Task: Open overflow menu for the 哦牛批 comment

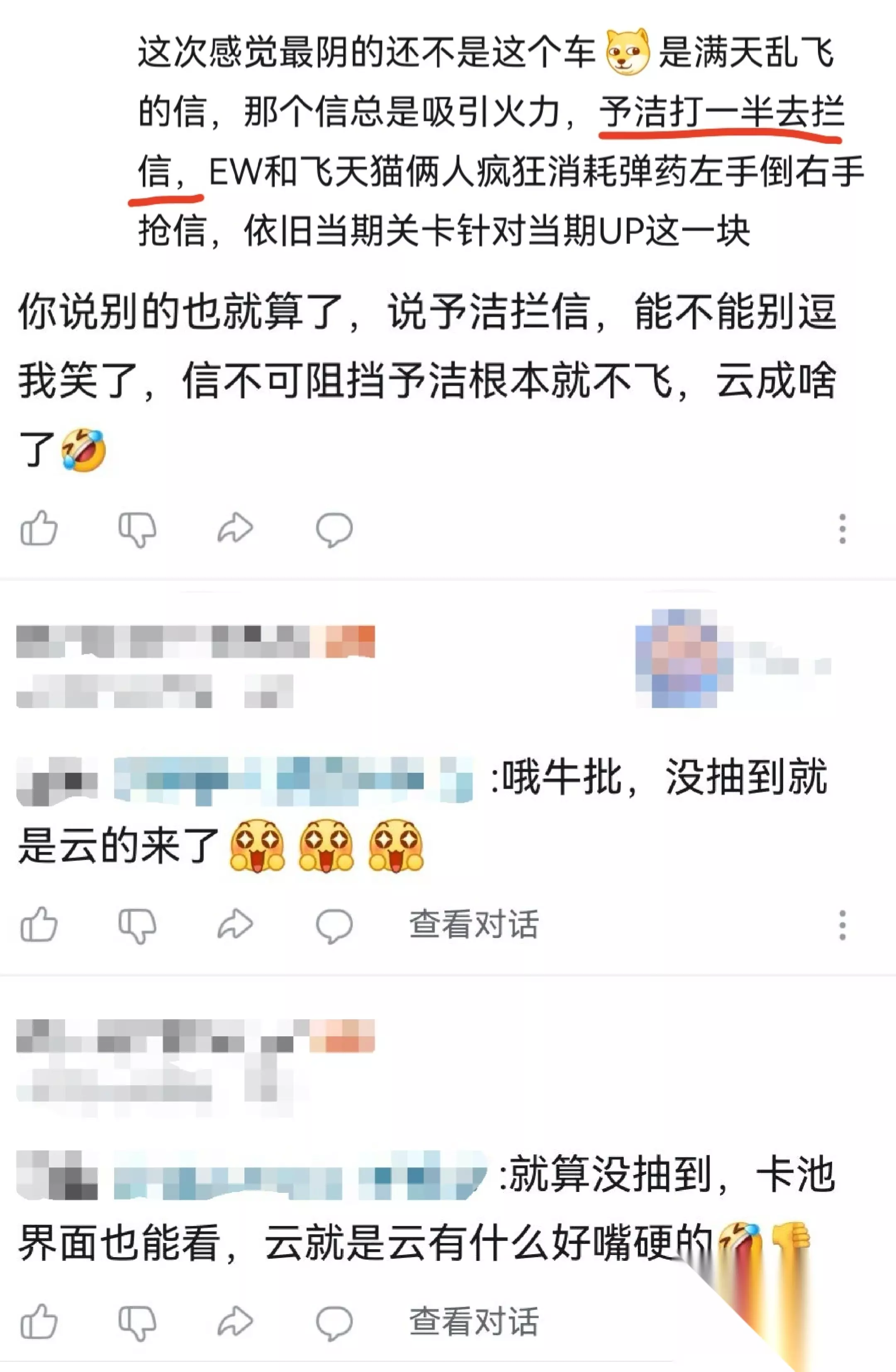Action: [x=842, y=925]
